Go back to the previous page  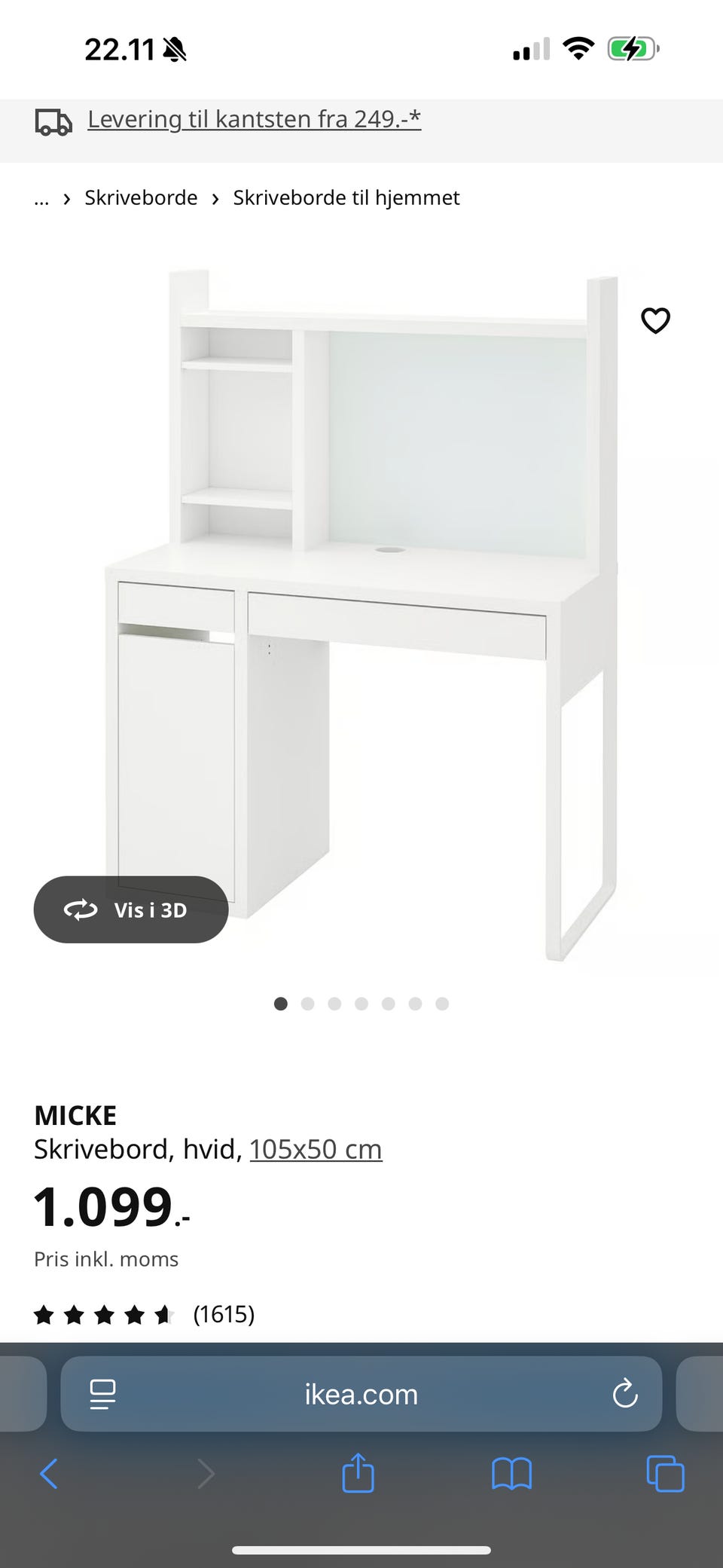pyautogui.click(x=49, y=1474)
